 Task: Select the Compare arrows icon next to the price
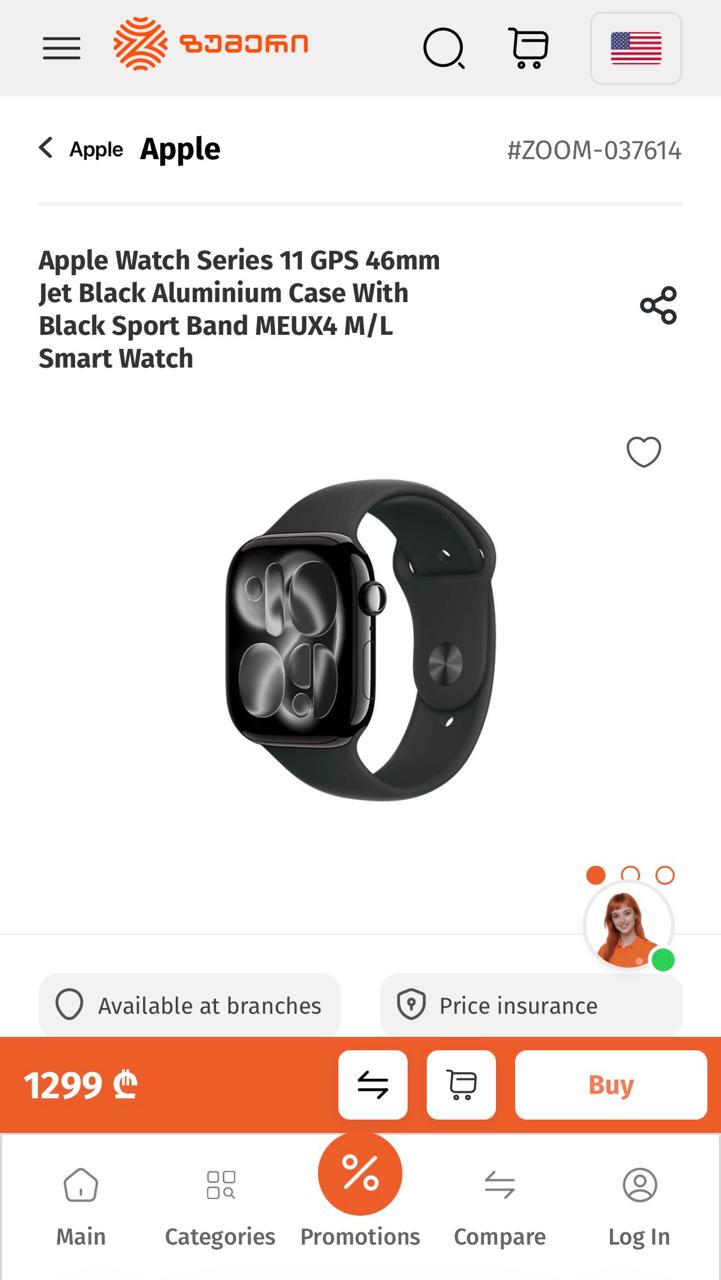tap(372, 1084)
